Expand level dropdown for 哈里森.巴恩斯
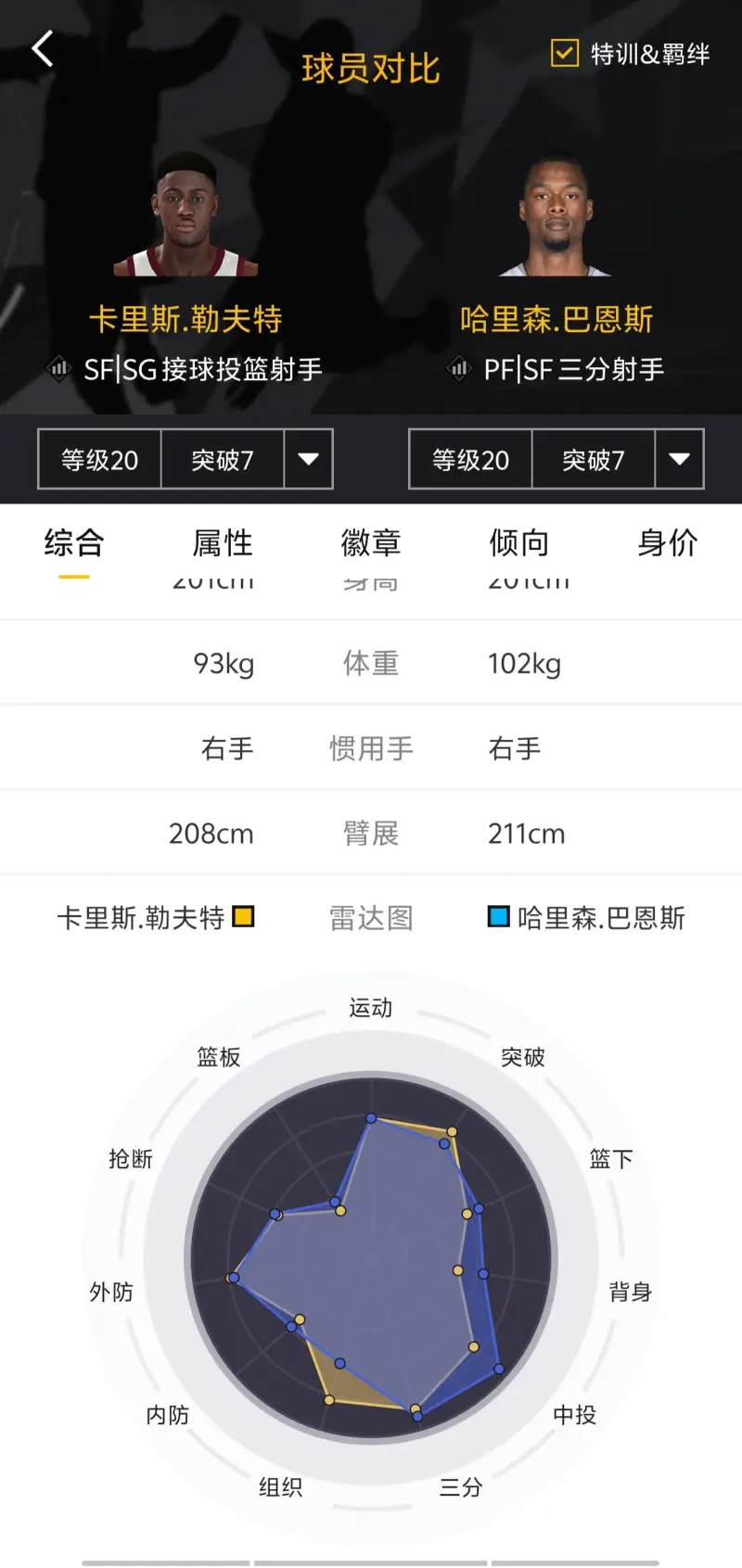This screenshot has height=1568, width=742. point(679,459)
